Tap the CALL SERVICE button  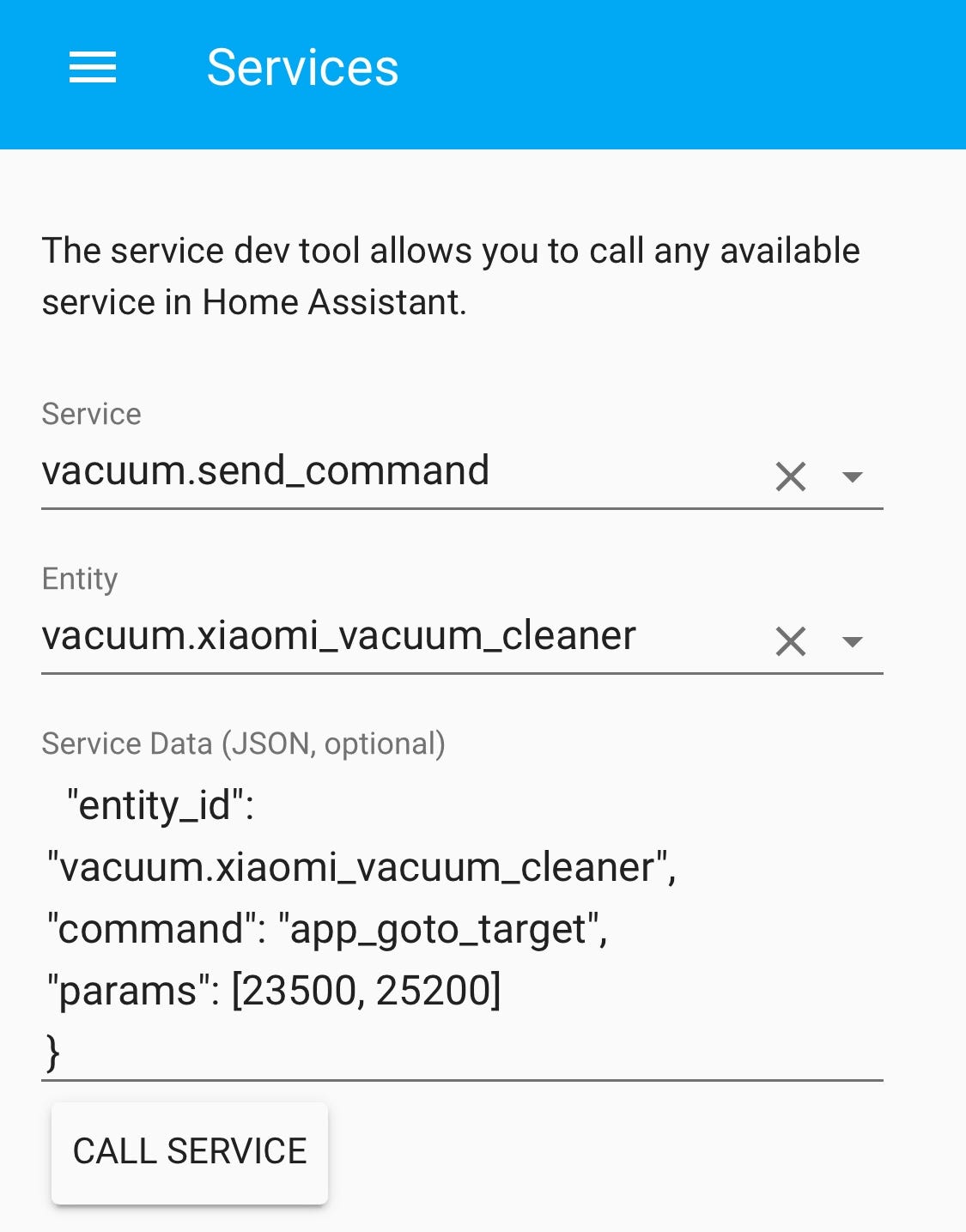pos(190,1151)
